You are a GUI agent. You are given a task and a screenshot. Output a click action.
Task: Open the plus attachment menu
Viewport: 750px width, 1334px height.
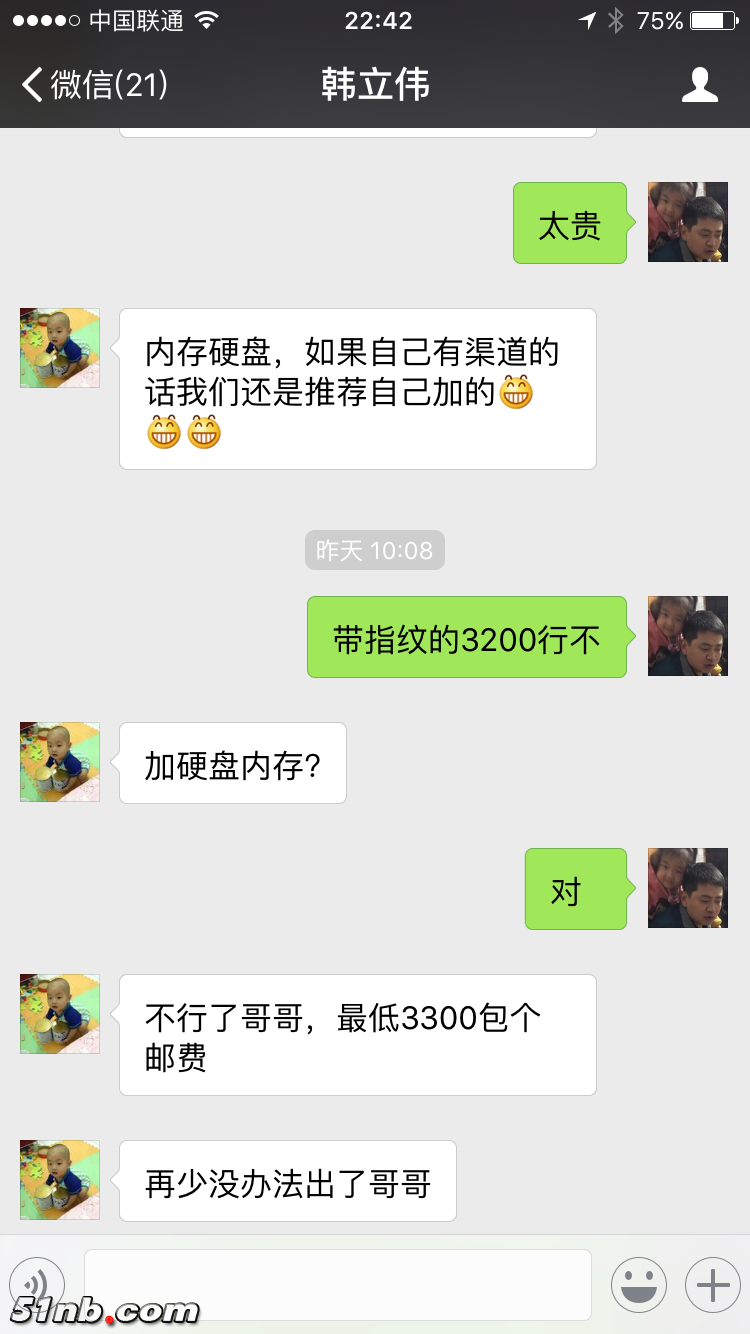pyautogui.click(x=712, y=1284)
